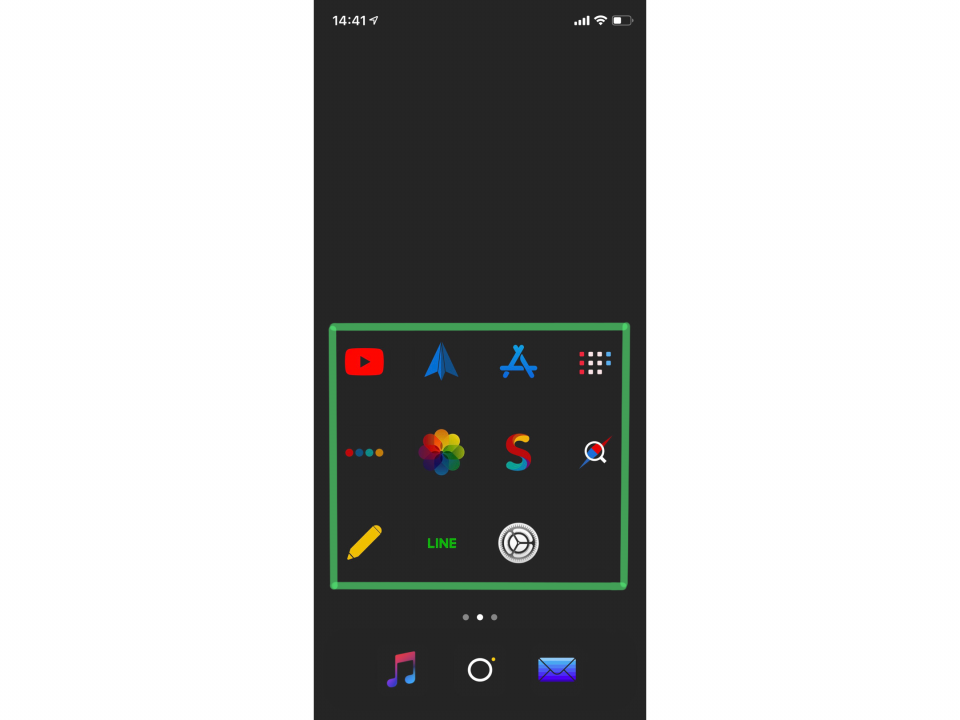Launch the colorful S app

(x=518, y=452)
